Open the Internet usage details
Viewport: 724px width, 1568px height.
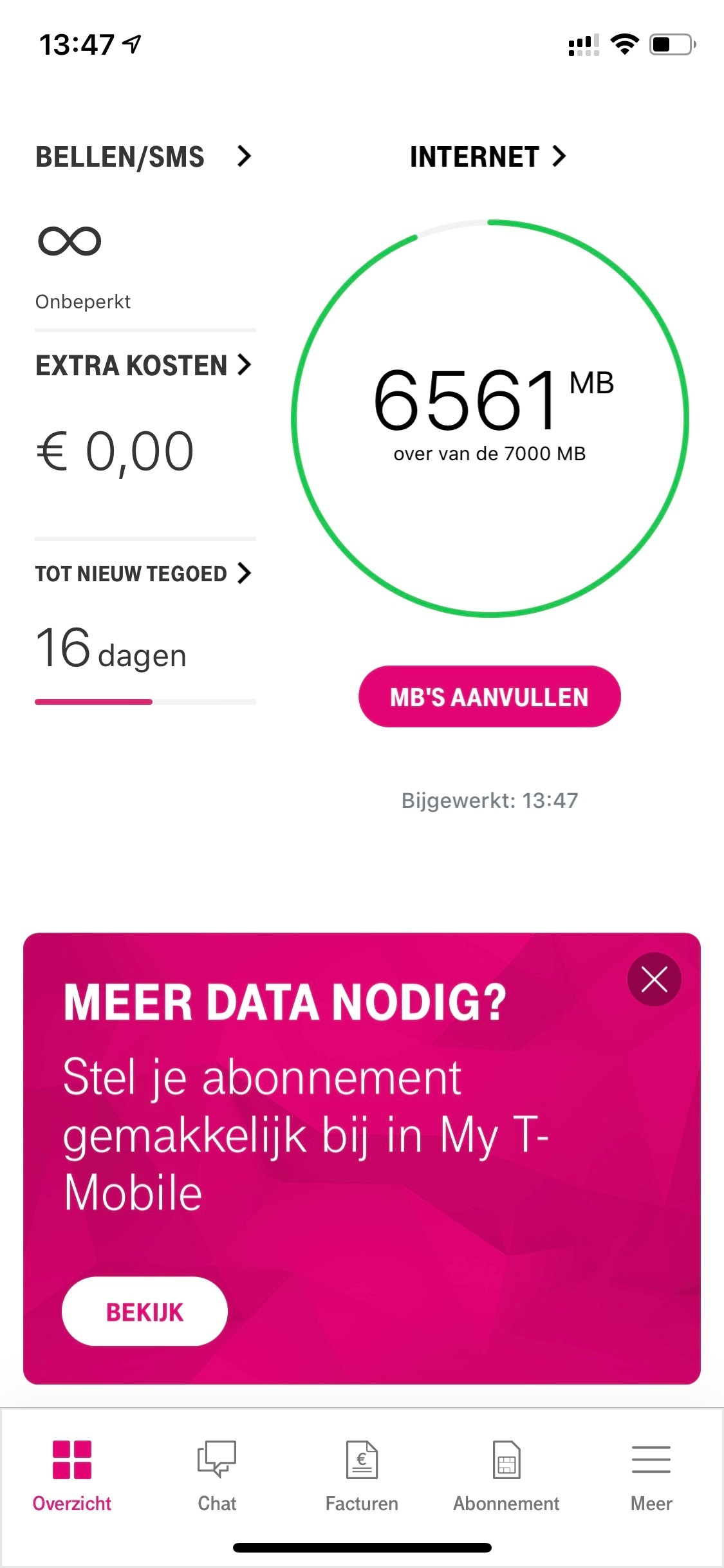488,156
